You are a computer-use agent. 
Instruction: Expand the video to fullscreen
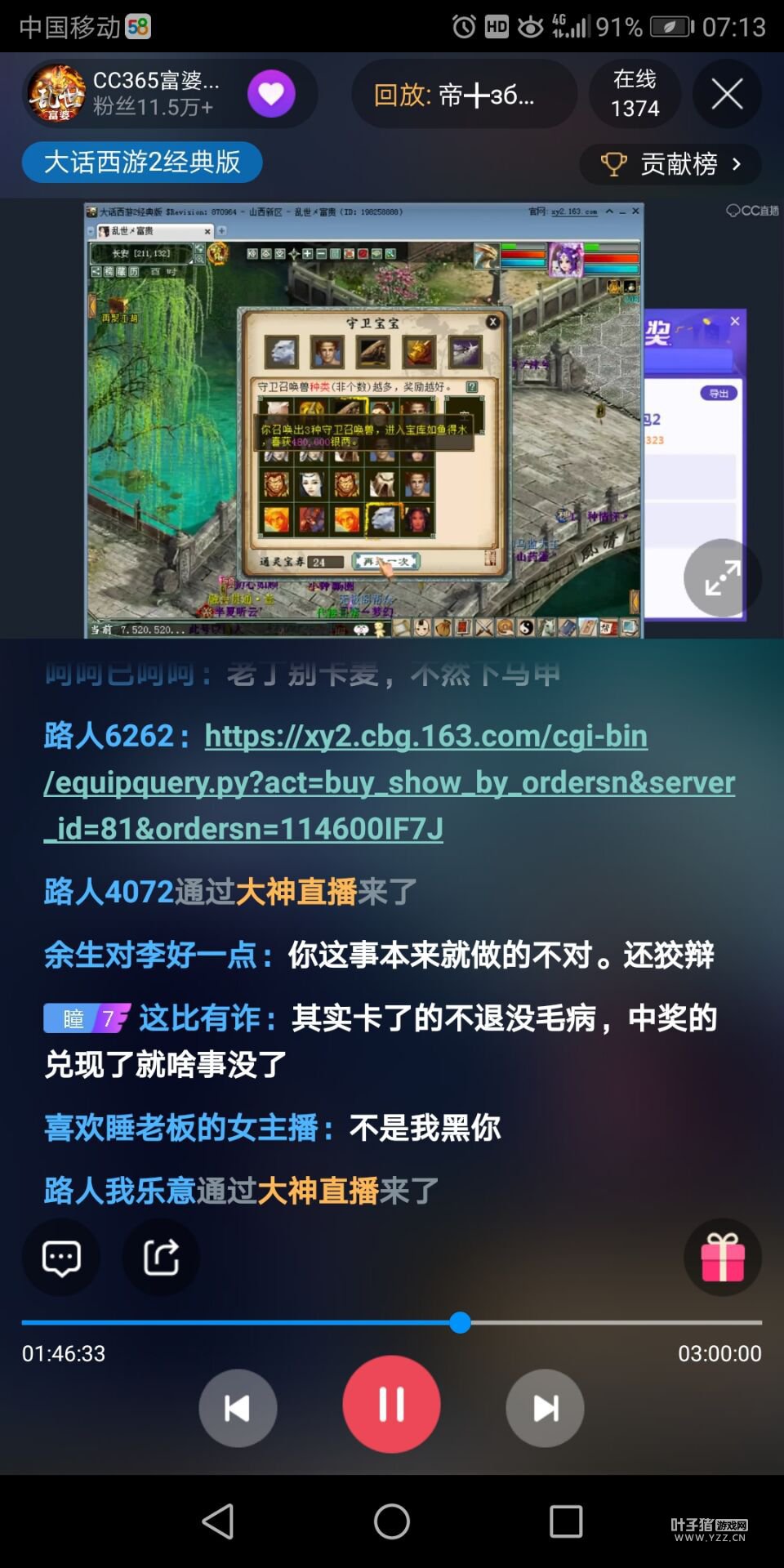pyautogui.click(x=722, y=577)
